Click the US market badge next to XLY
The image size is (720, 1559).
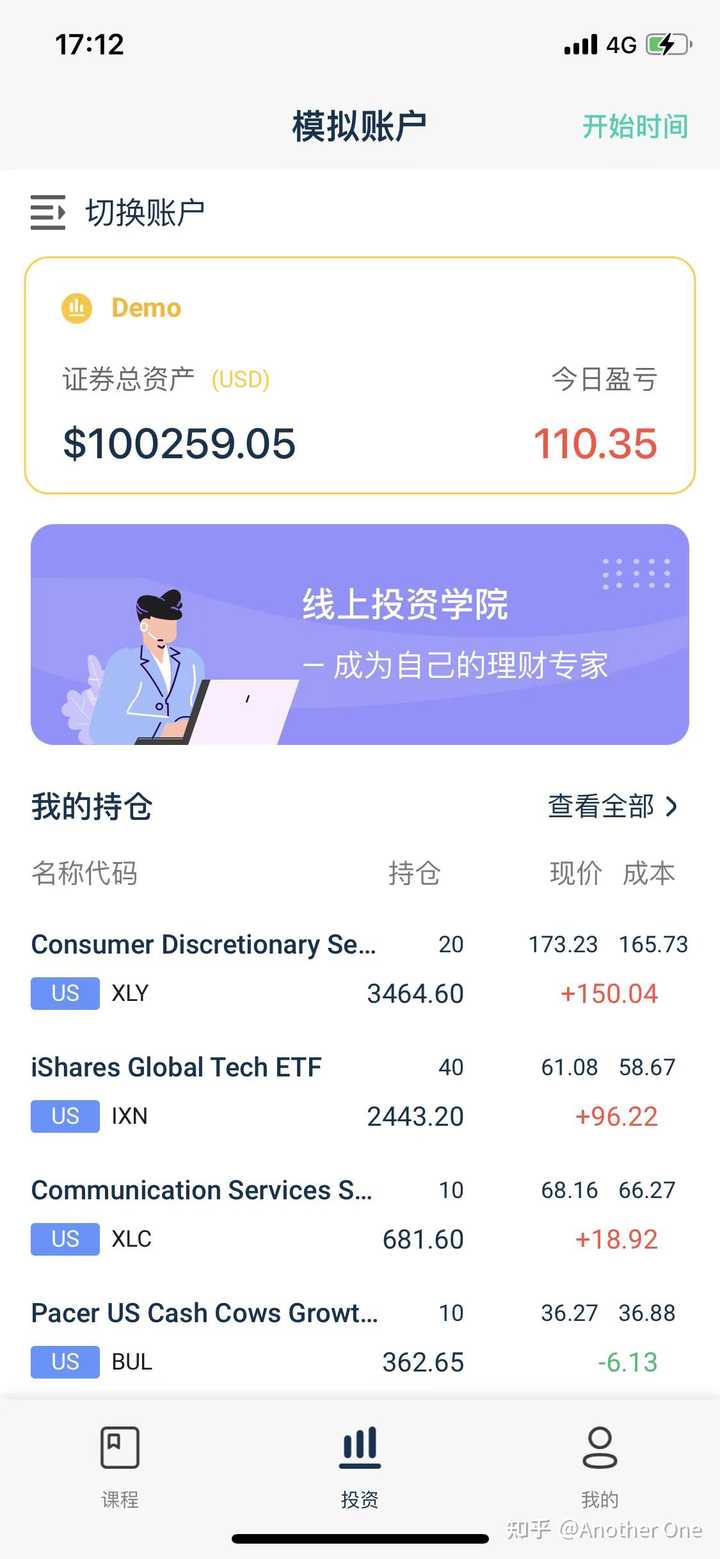tap(64, 993)
